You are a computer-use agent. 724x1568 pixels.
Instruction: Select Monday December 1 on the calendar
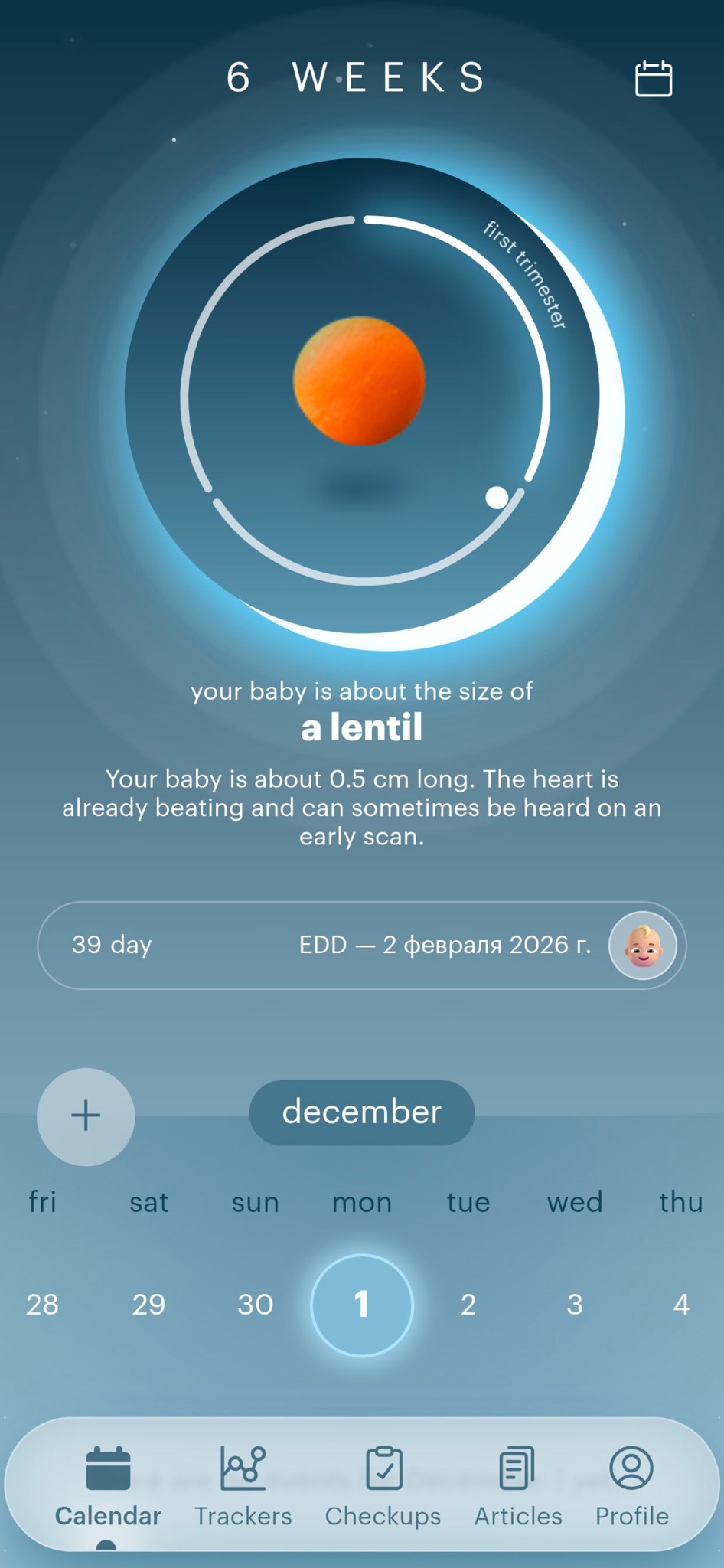(x=361, y=1305)
